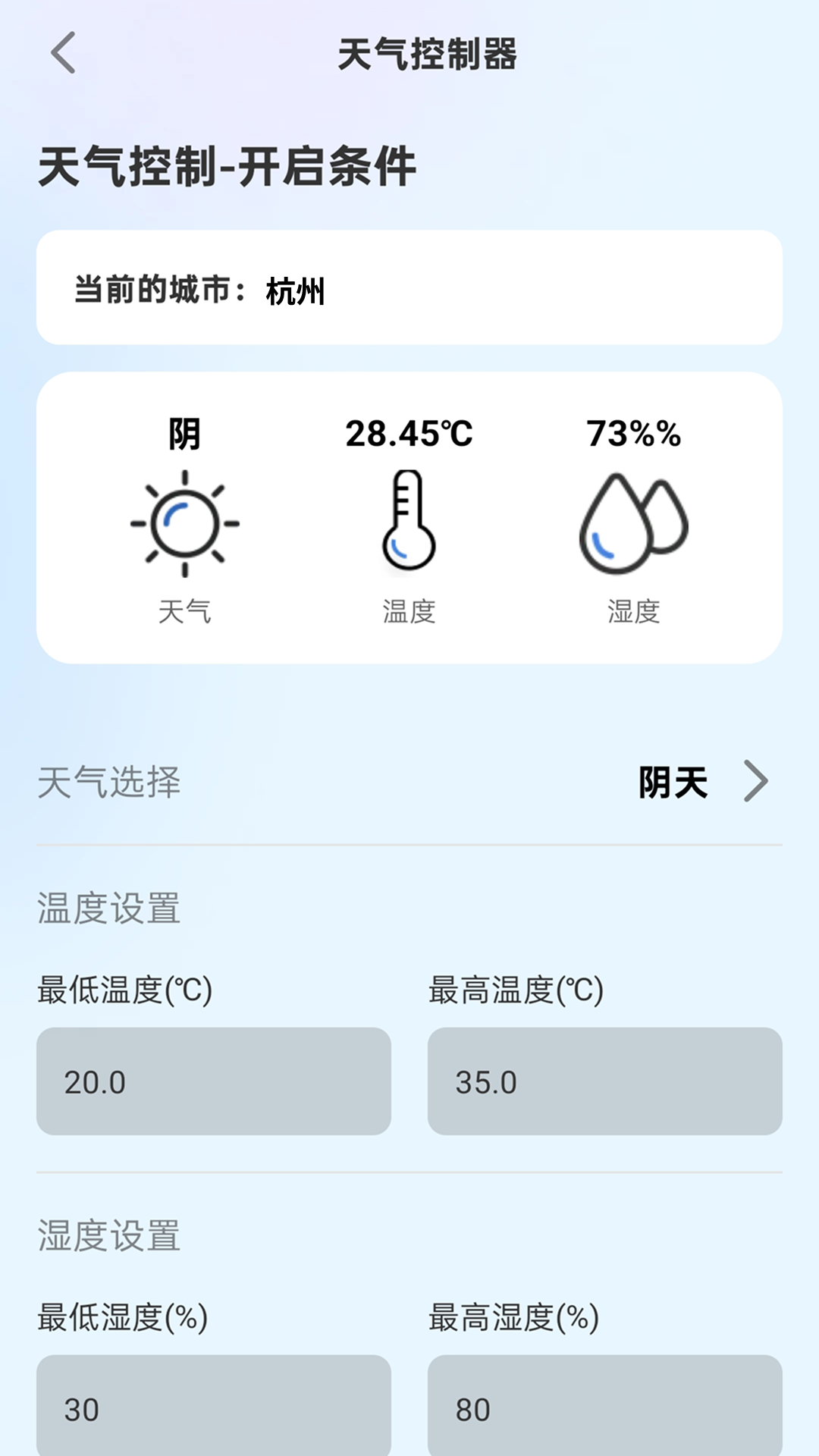Focus the 最高湿度 field showing 80
The image size is (819, 1456).
[604, 1407]
